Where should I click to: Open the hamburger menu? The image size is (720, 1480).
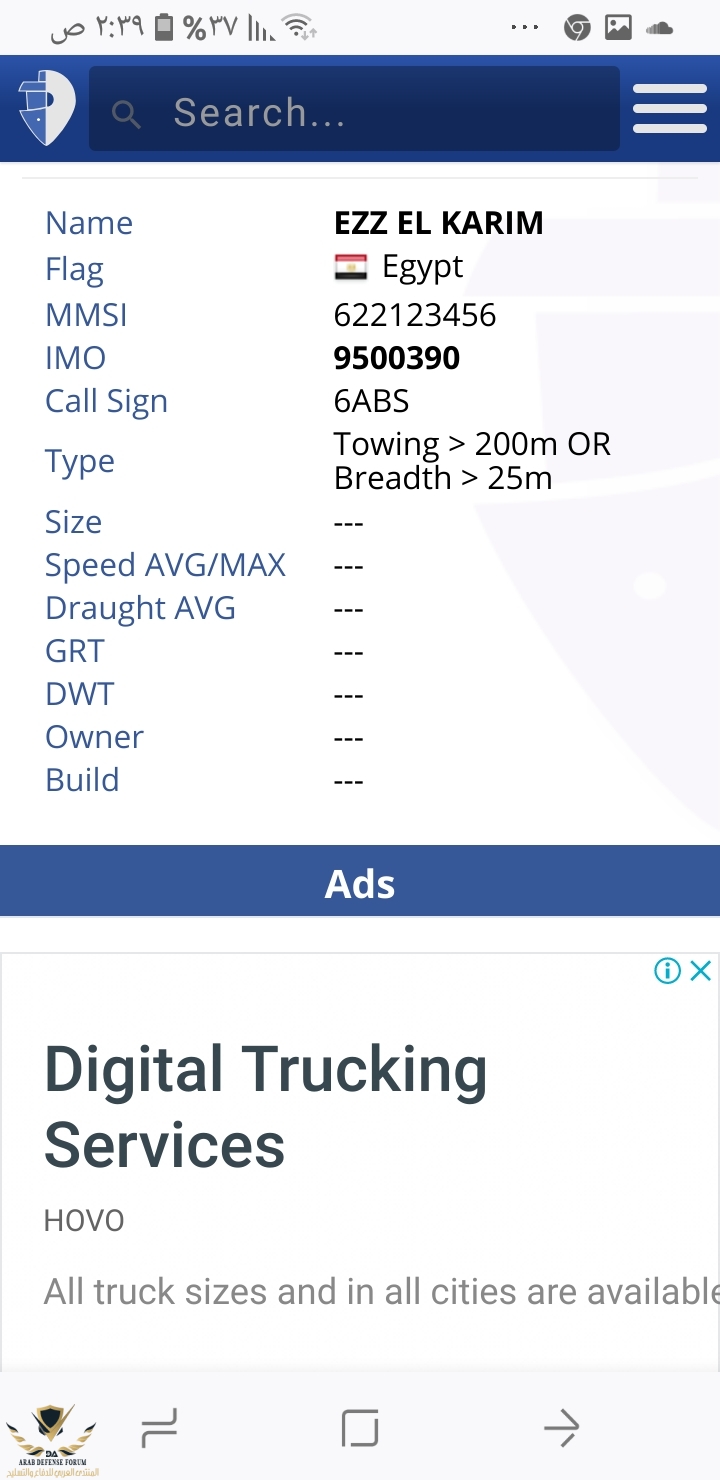670,109
